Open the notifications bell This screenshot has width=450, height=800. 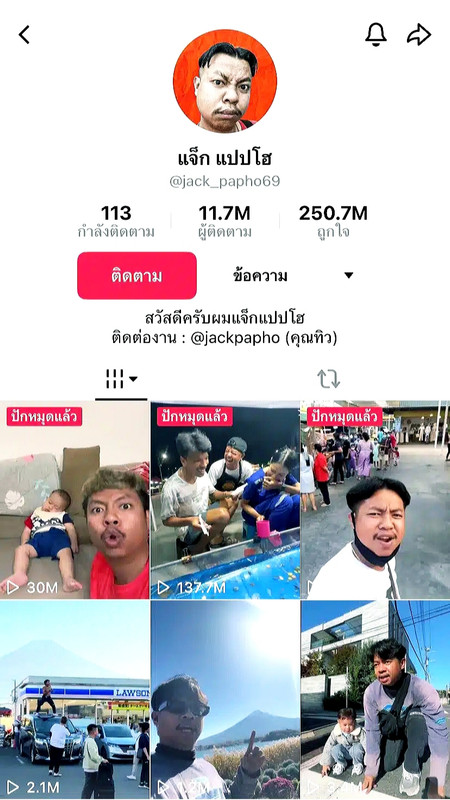(x=376, y=35)
